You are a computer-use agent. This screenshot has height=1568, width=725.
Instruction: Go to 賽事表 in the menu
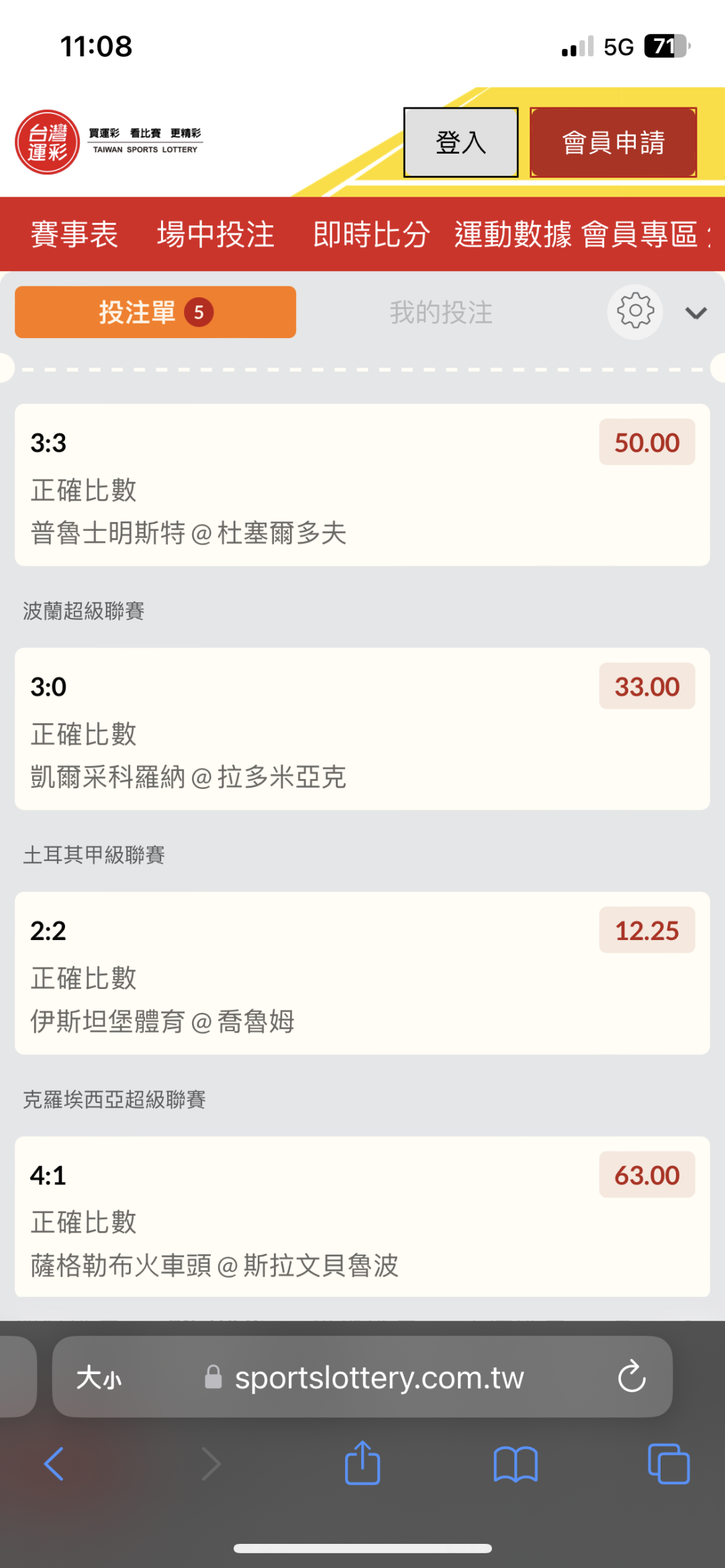click(x=75, y=234)
